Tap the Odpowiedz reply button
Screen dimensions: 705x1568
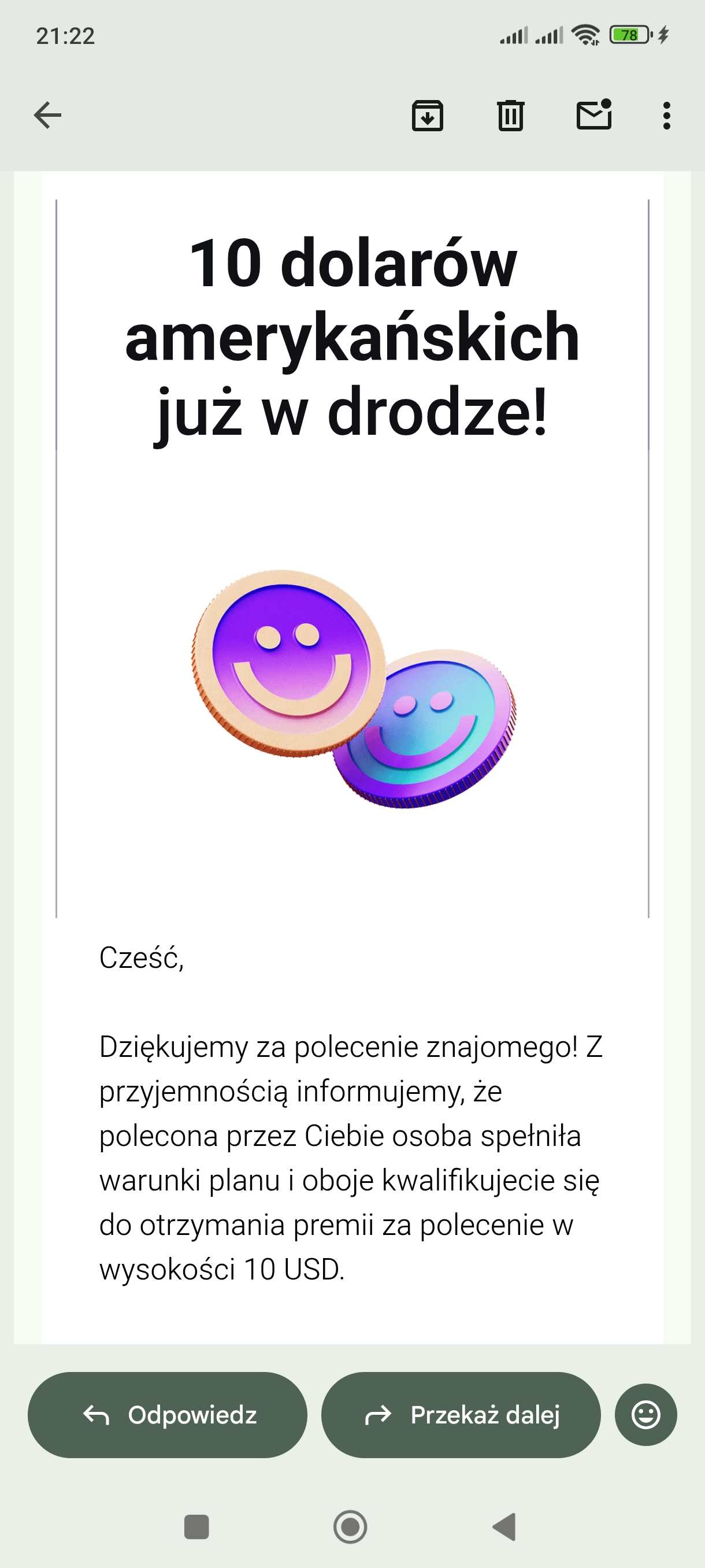click(x=167, y=1415)
